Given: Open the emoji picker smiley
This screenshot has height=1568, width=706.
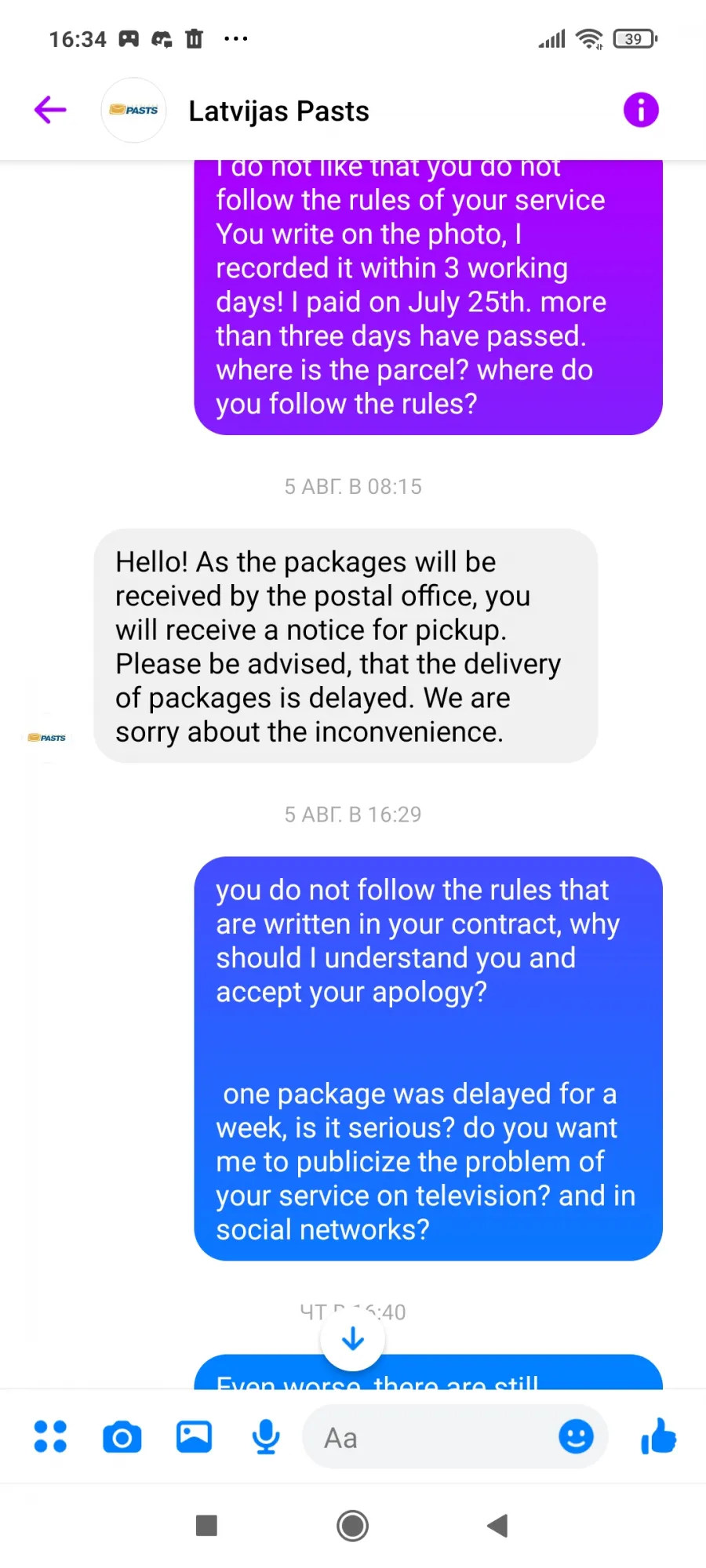Looking at the screenshot, I should point(576,1436).
